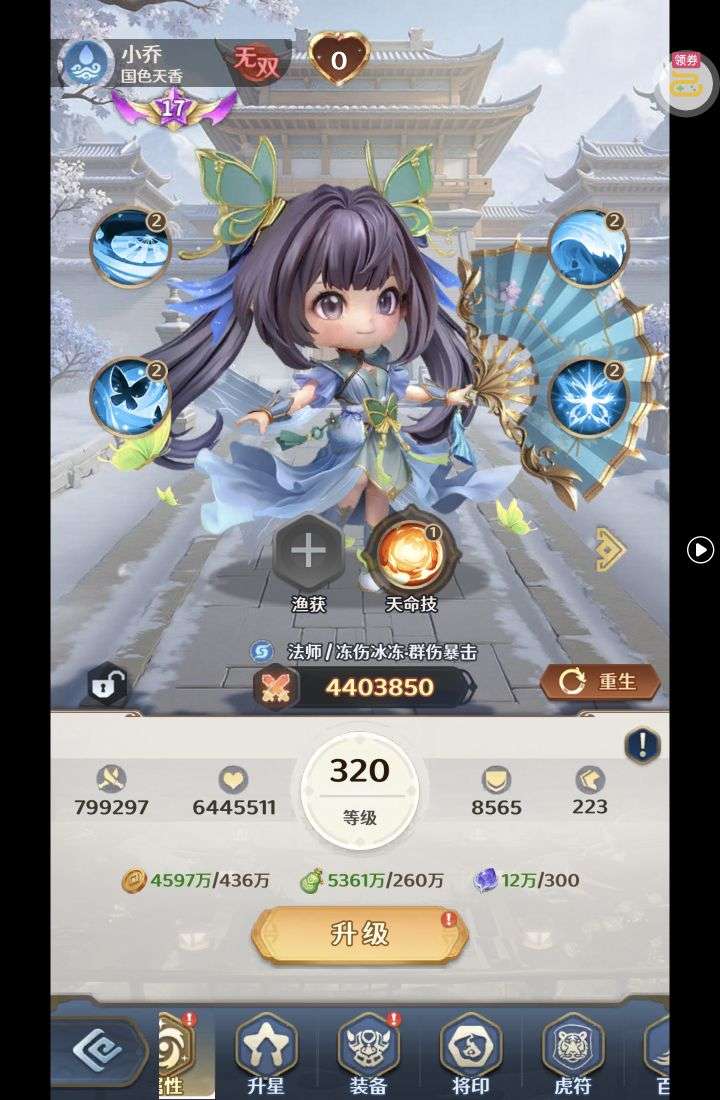Image resolution: width=720 pixels, height=1100 pixels.
Task: View the fan swirl skill icon
Action: point(130,247)
